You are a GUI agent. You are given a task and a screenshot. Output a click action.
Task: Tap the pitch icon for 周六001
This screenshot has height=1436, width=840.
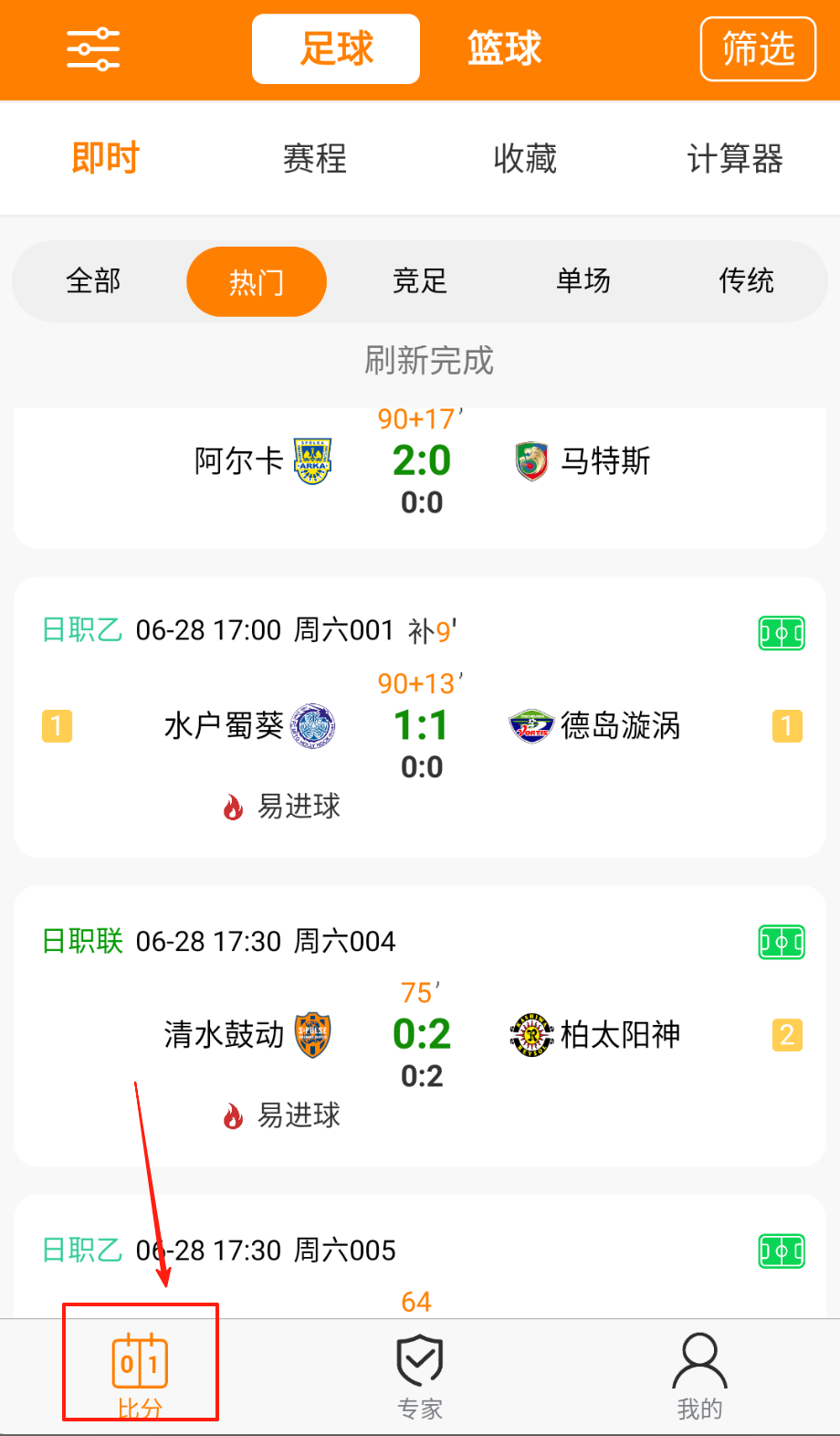tap(782, 633)
